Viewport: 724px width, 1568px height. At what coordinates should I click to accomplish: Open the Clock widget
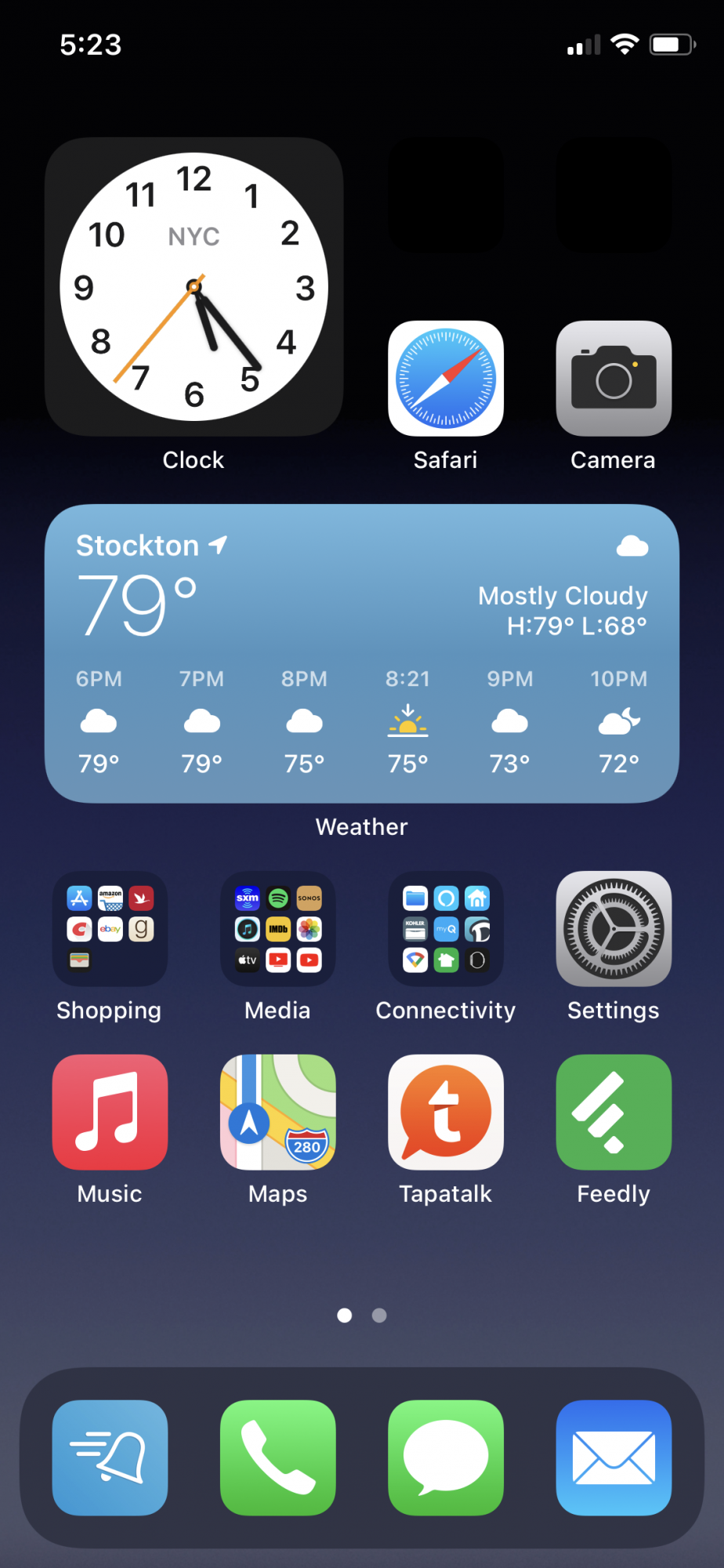[x=194, y=287]
